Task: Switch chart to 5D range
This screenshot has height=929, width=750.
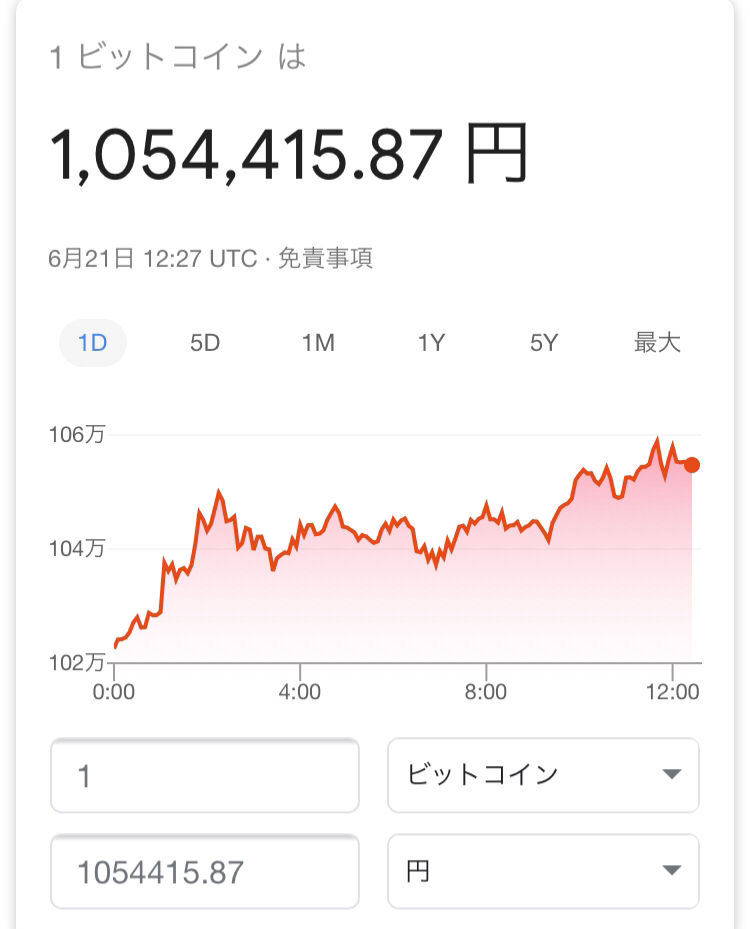Action: point(205,343)
